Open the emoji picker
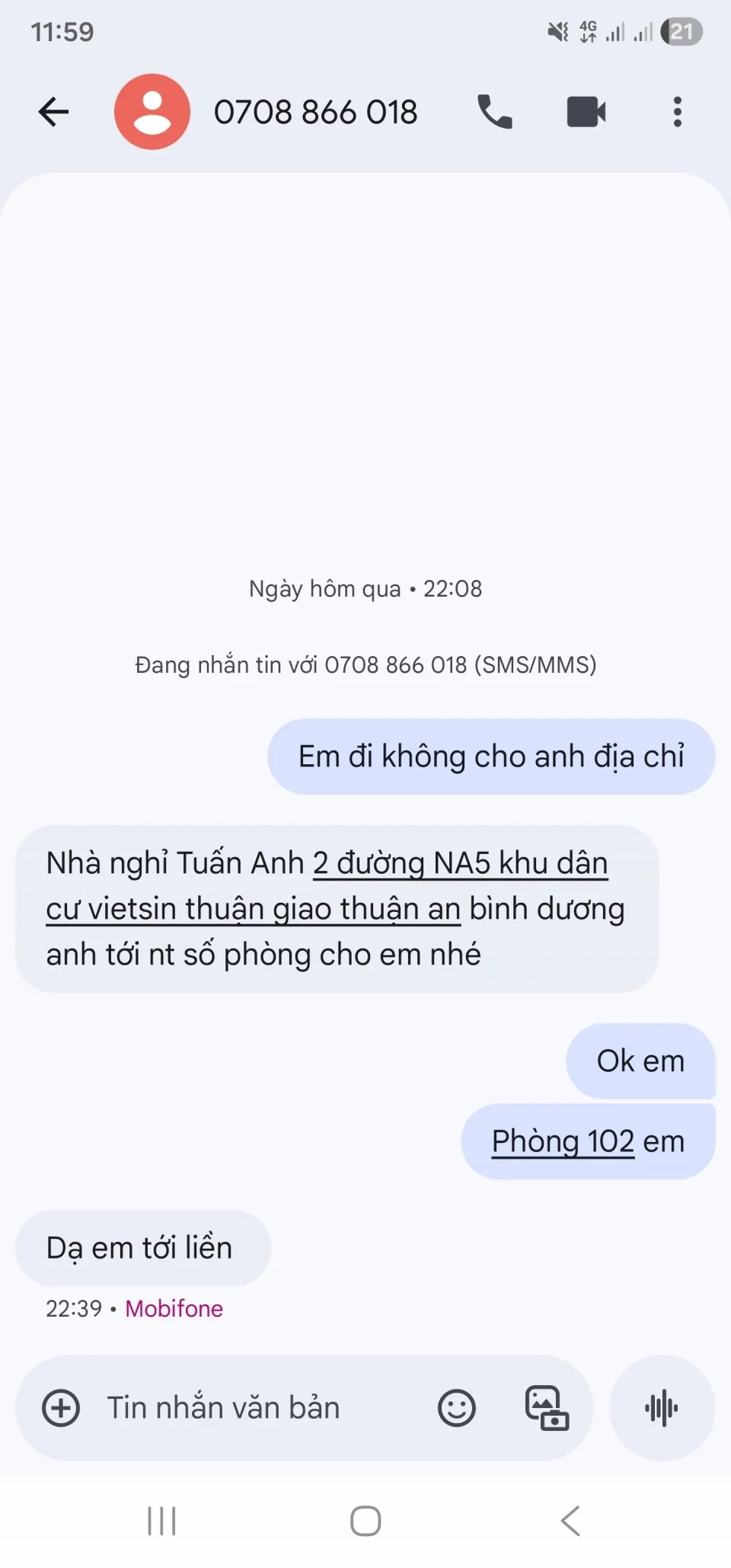The width and height of the screenshot is (731, 1568). 457,1408
